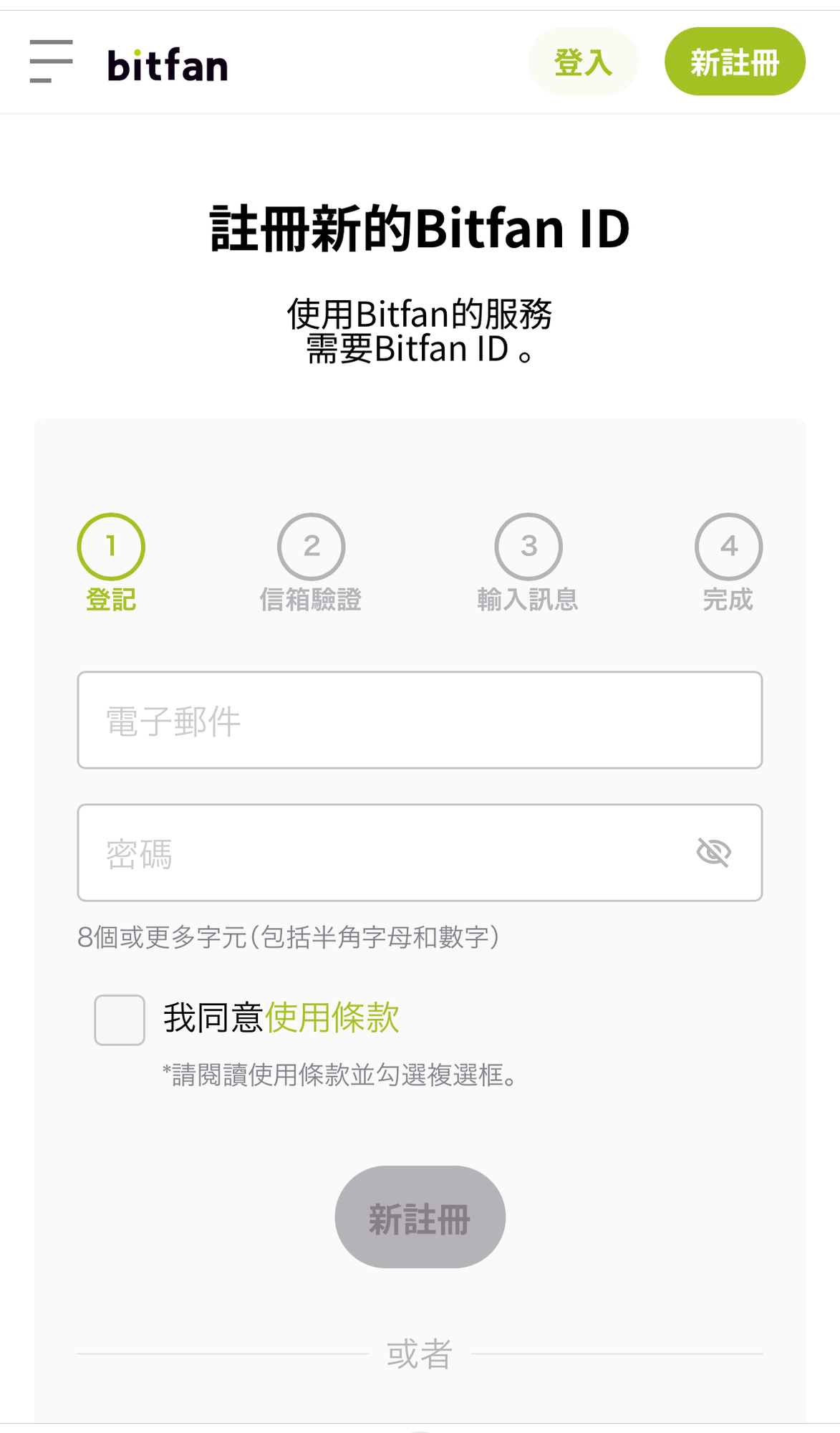Viewport: 840px width, 1433px height.
Task: Tap the 登入 login button
Action: click(583, 62)
